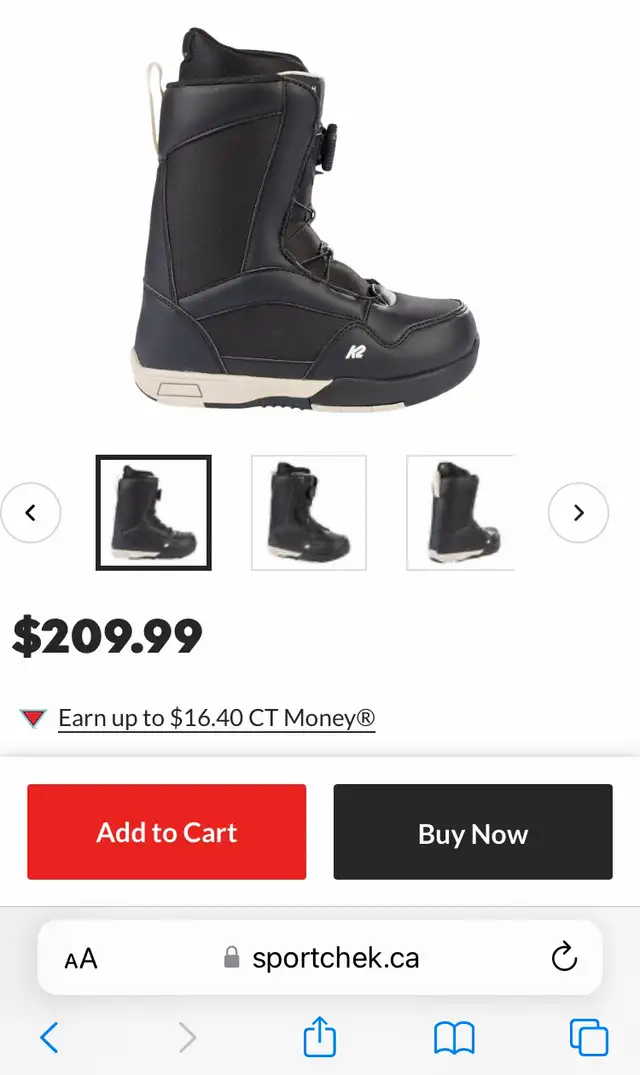Viewport: 640px width, 1075px height.
Task: Tap Add to Cart
Action: point(167,832)
